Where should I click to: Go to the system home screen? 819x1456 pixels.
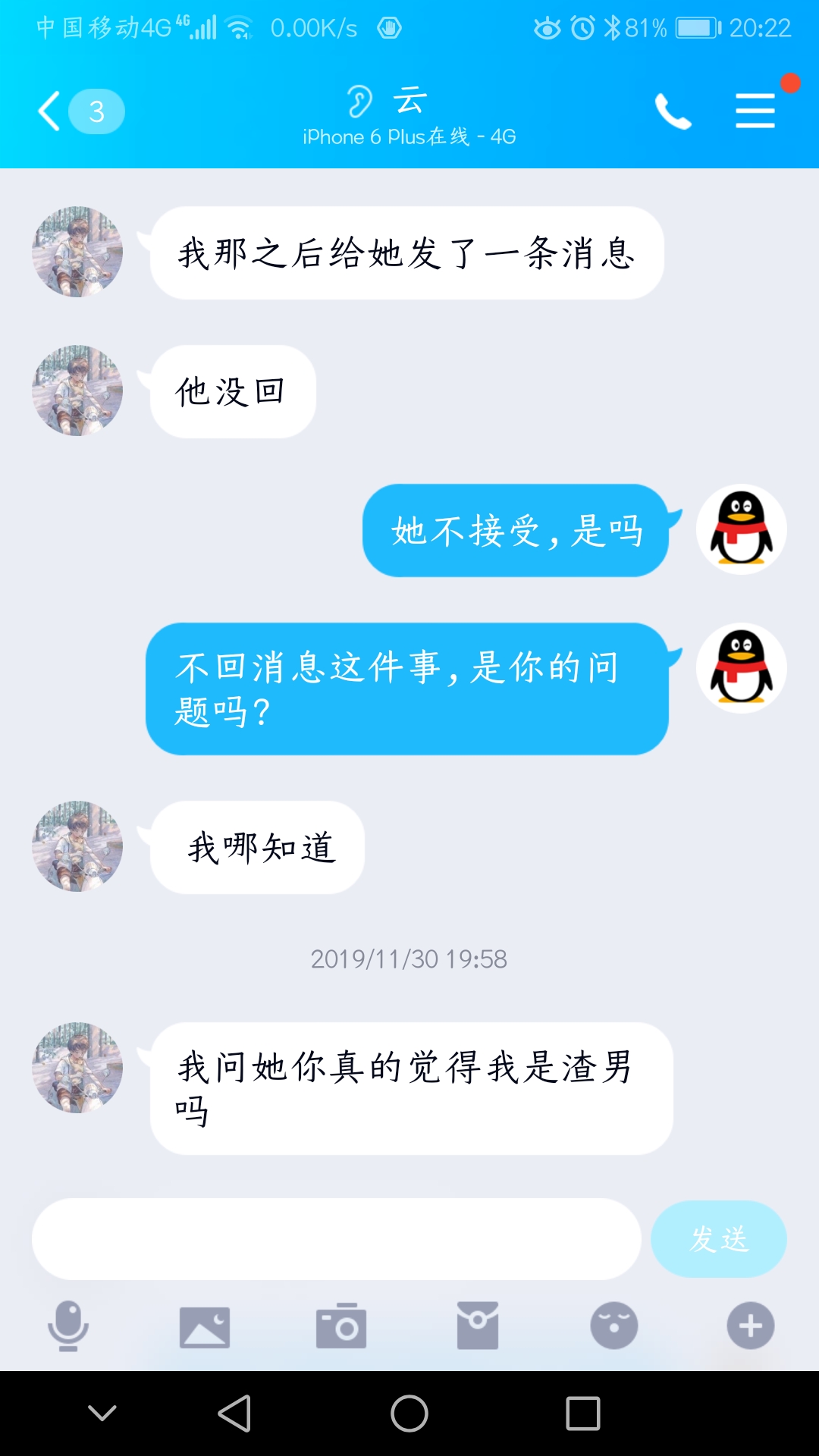(x=409, y=1414)
